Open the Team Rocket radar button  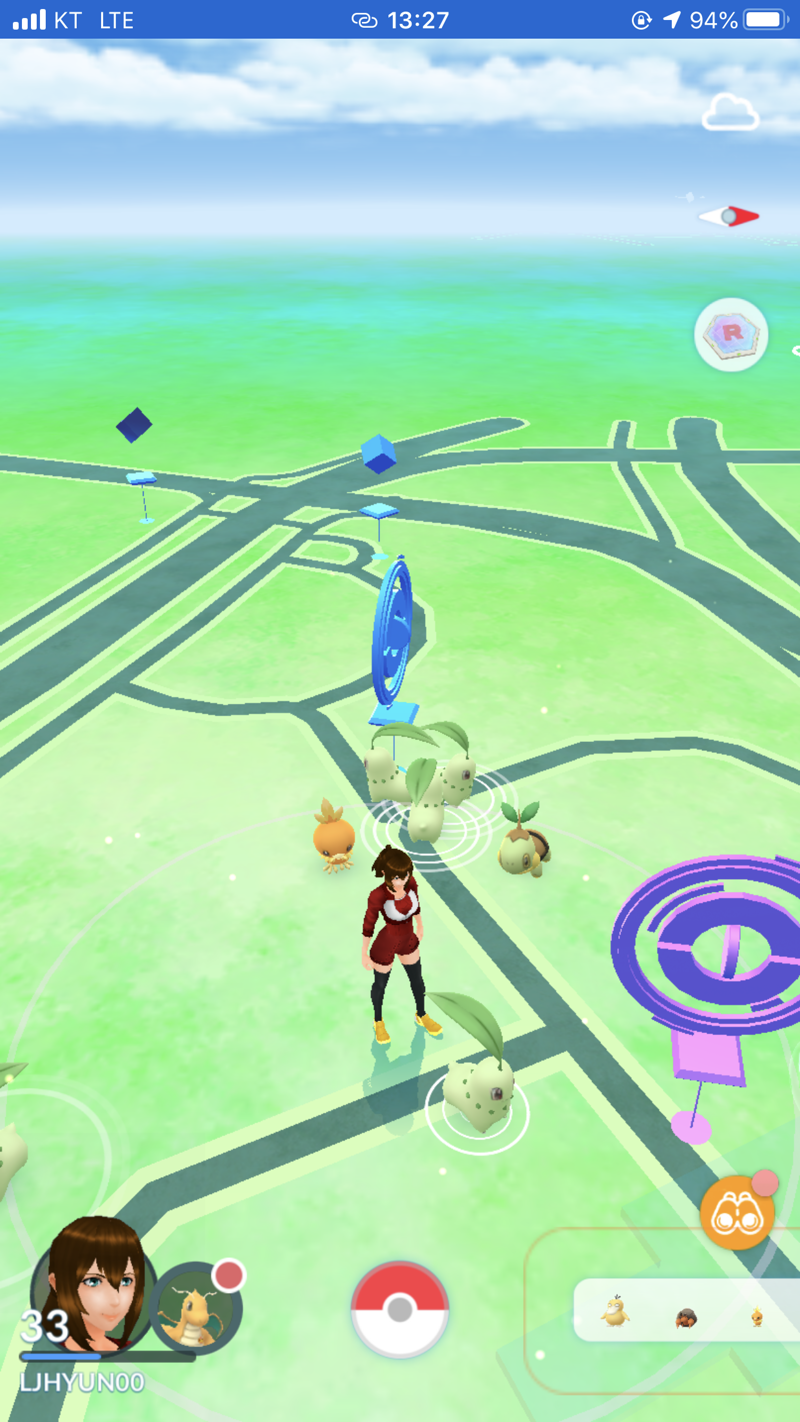pos(731,335)
